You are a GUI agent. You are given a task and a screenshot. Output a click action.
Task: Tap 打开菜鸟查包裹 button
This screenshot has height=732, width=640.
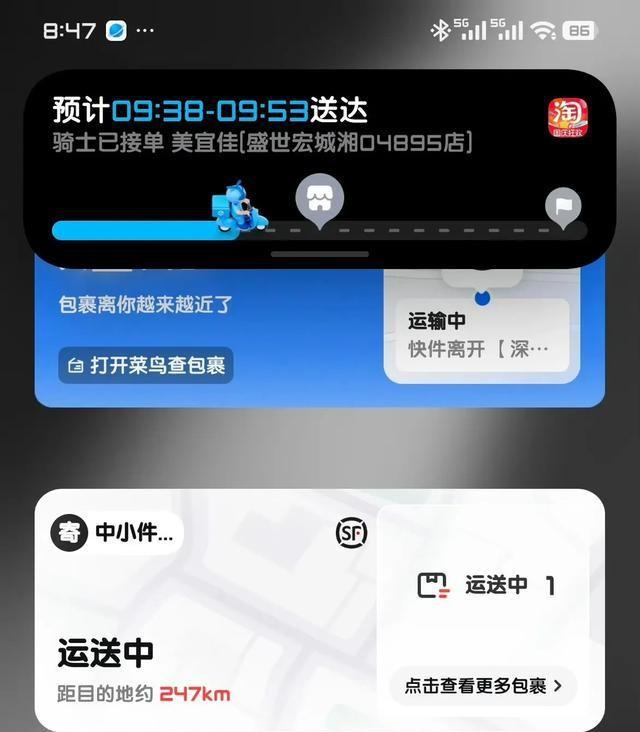[x=146, y=366]
